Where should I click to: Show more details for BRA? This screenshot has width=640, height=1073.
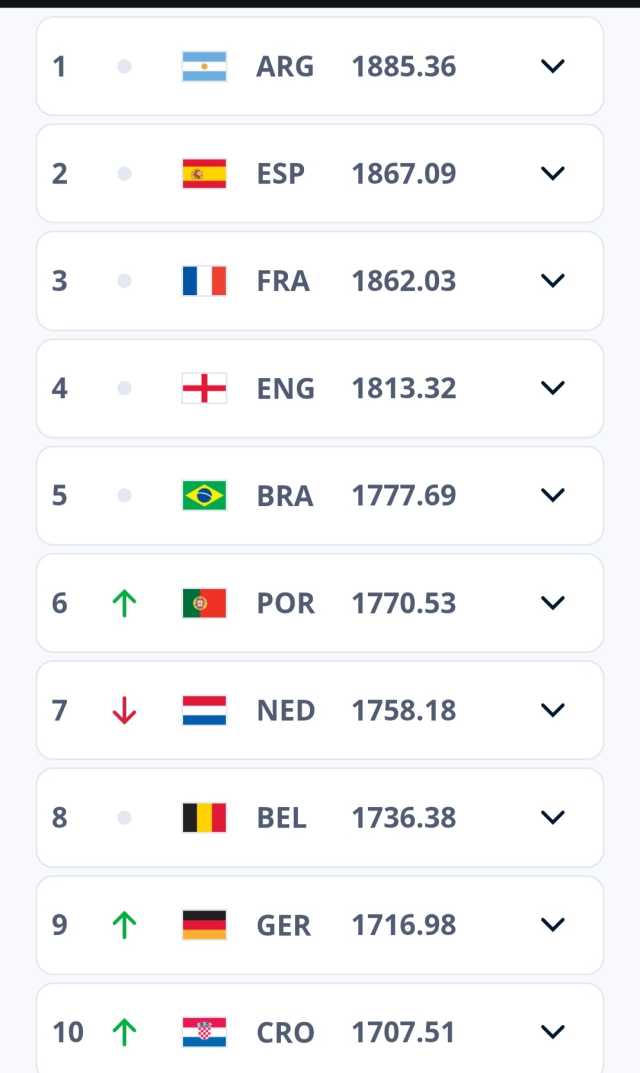point(552,495)
